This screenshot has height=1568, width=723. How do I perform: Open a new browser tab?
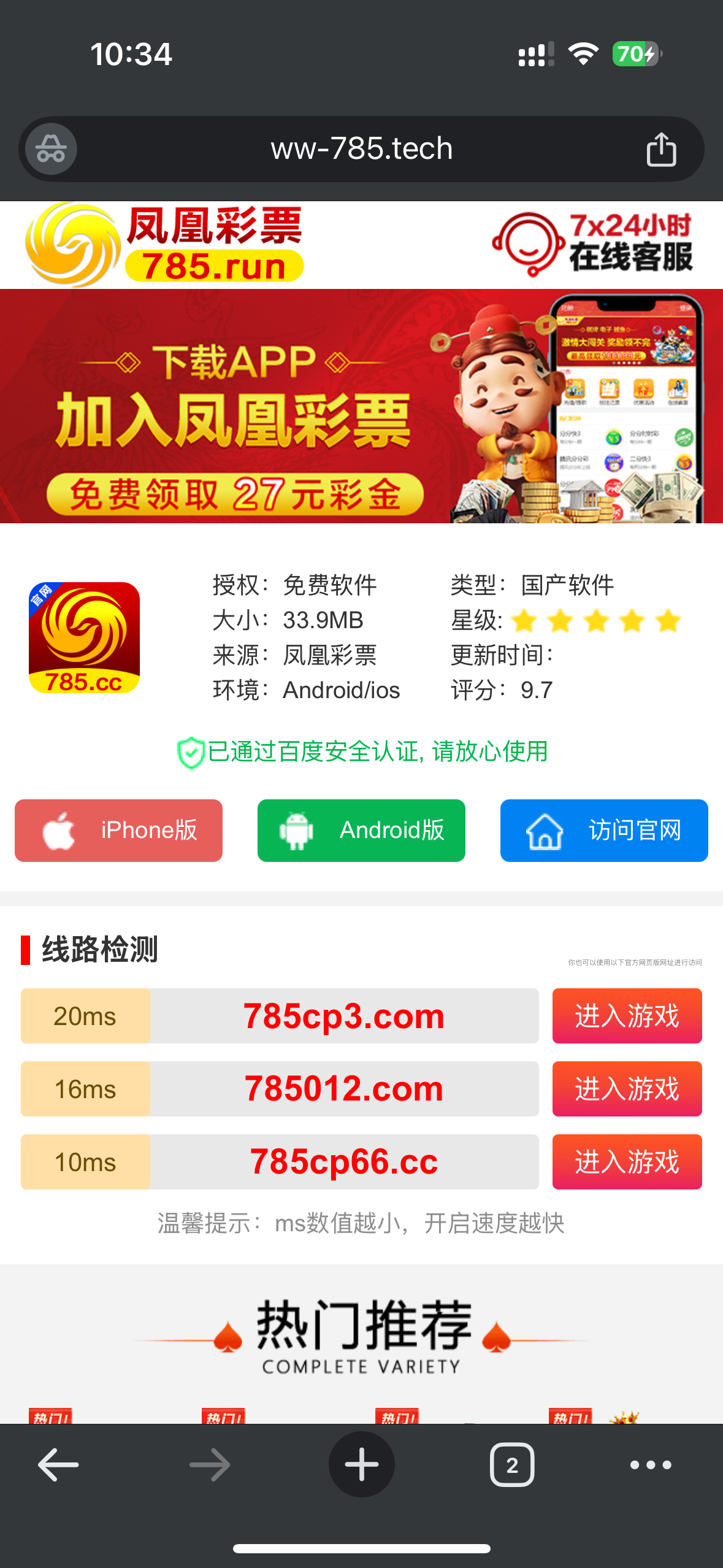point(361,1464)
